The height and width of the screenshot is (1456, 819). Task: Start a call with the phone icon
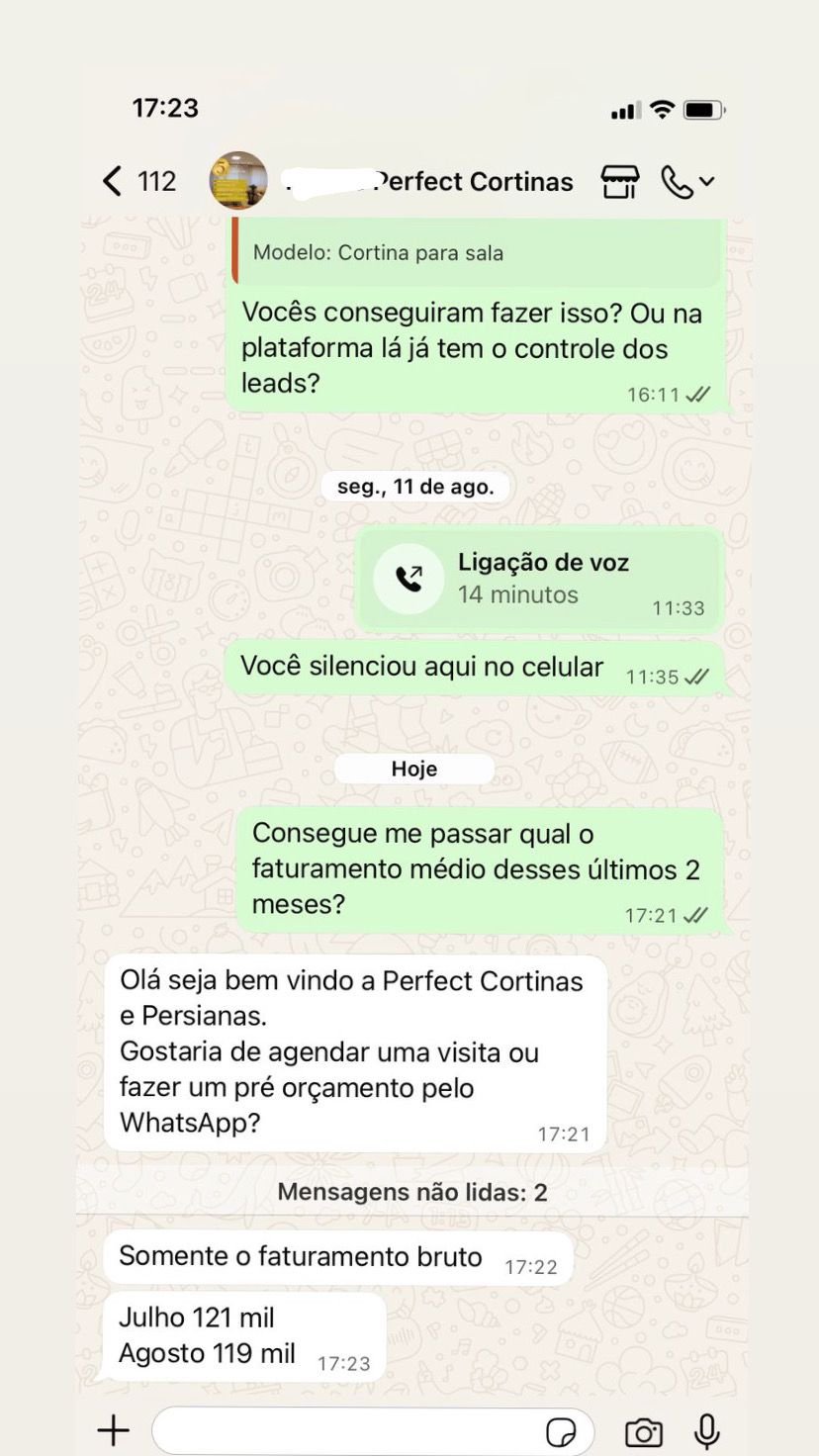click(678, 182)
